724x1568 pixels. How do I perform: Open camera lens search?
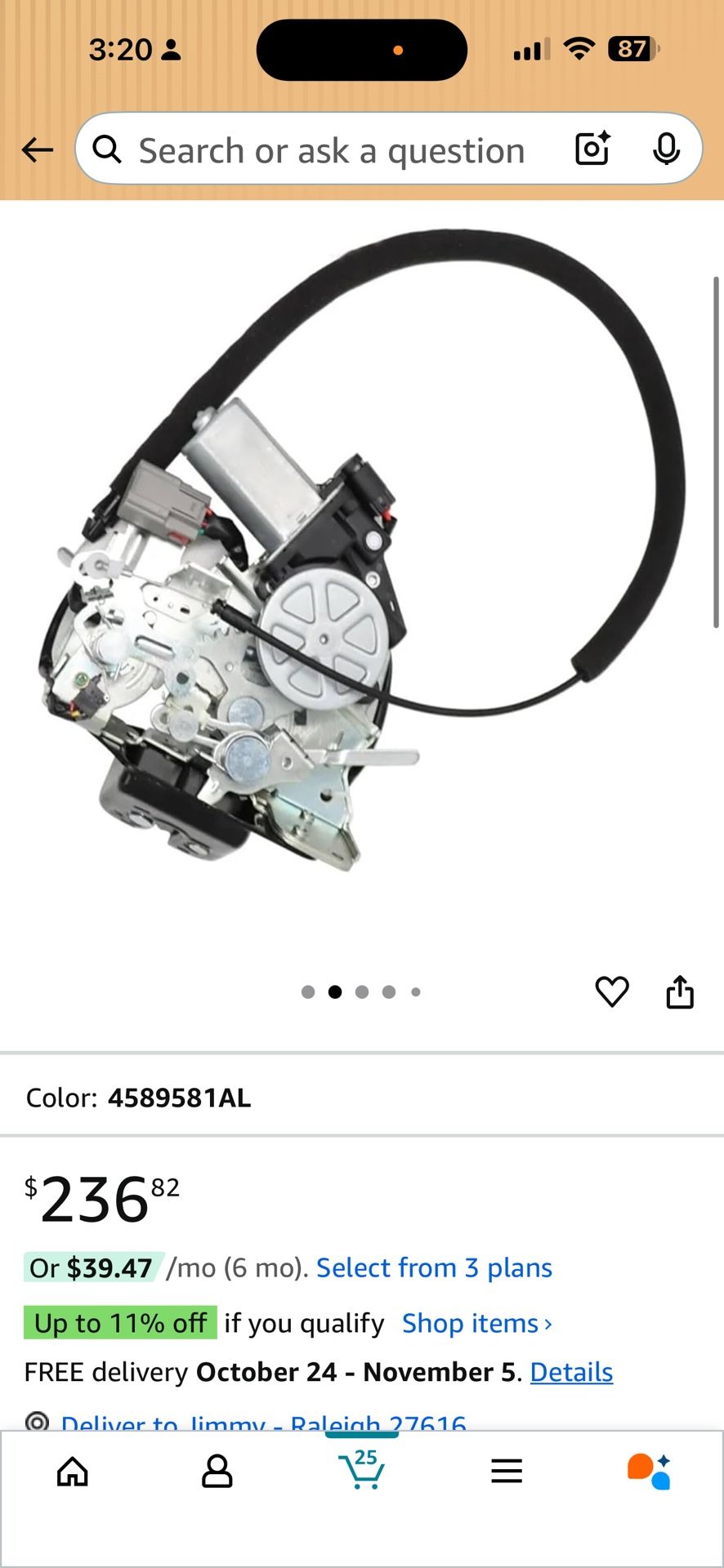592,149
